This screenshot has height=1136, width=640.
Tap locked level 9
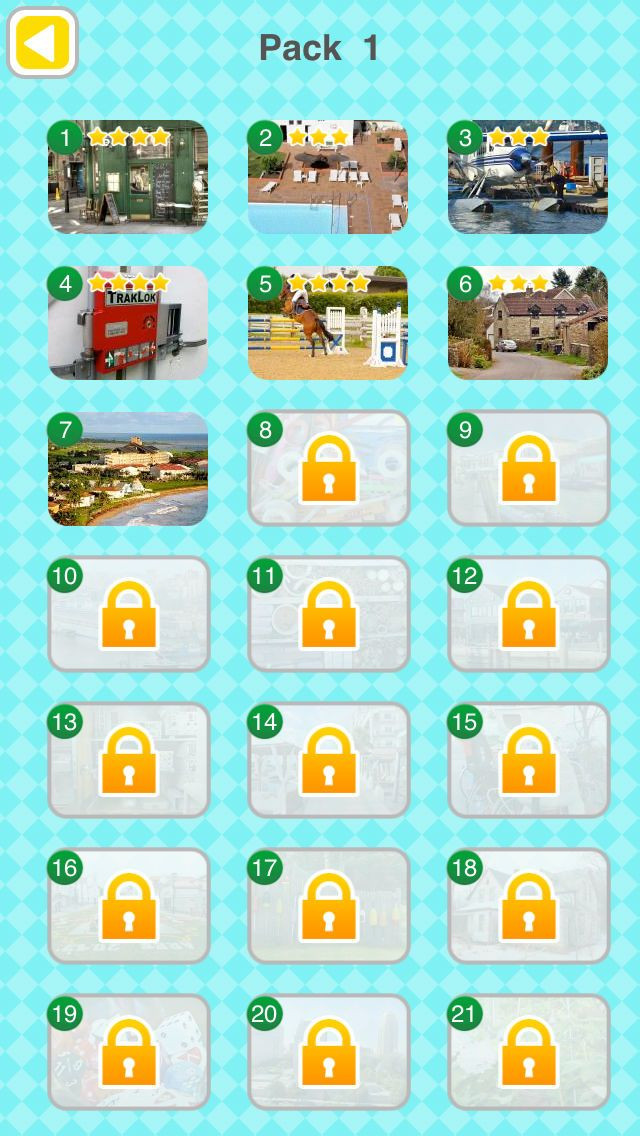coord(528,468)
